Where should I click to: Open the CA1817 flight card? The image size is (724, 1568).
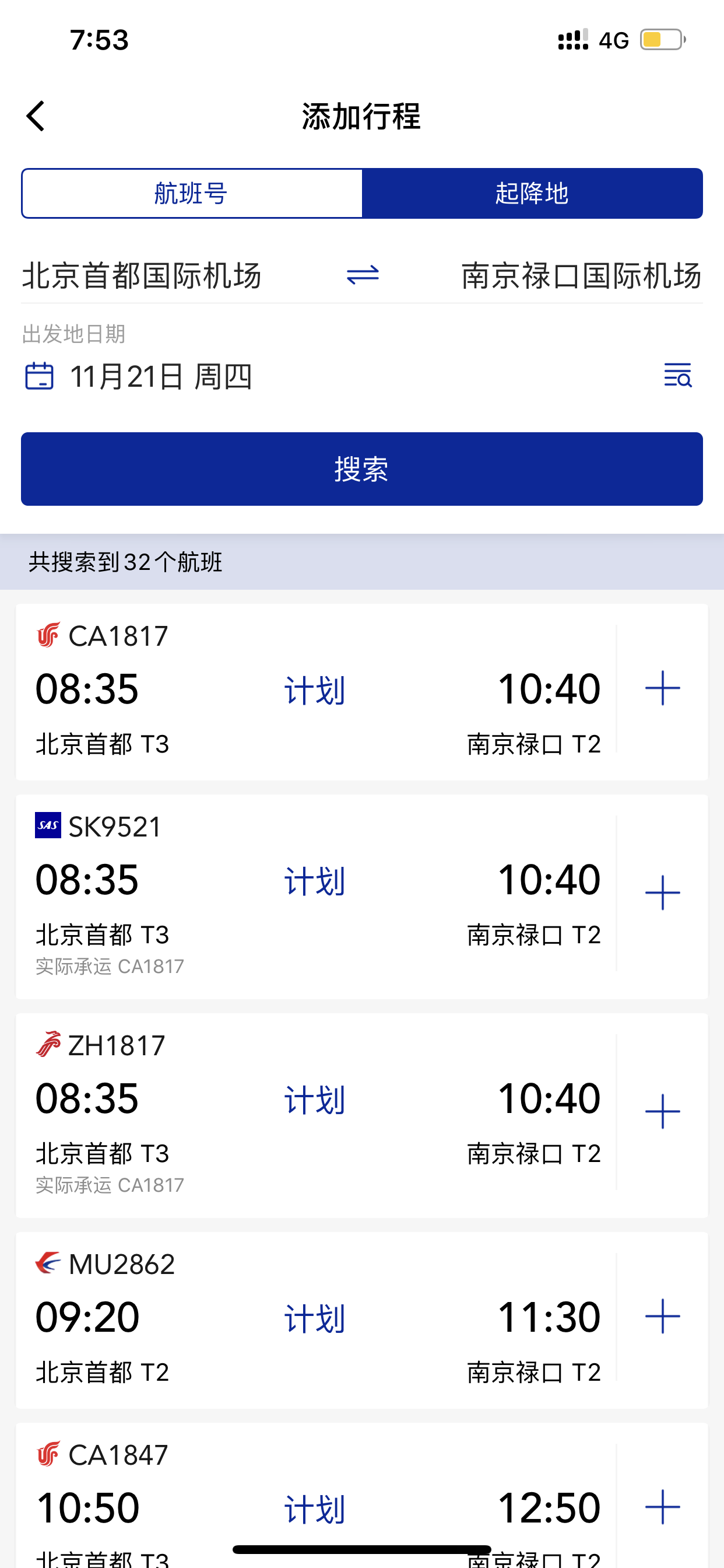[316, 691]
